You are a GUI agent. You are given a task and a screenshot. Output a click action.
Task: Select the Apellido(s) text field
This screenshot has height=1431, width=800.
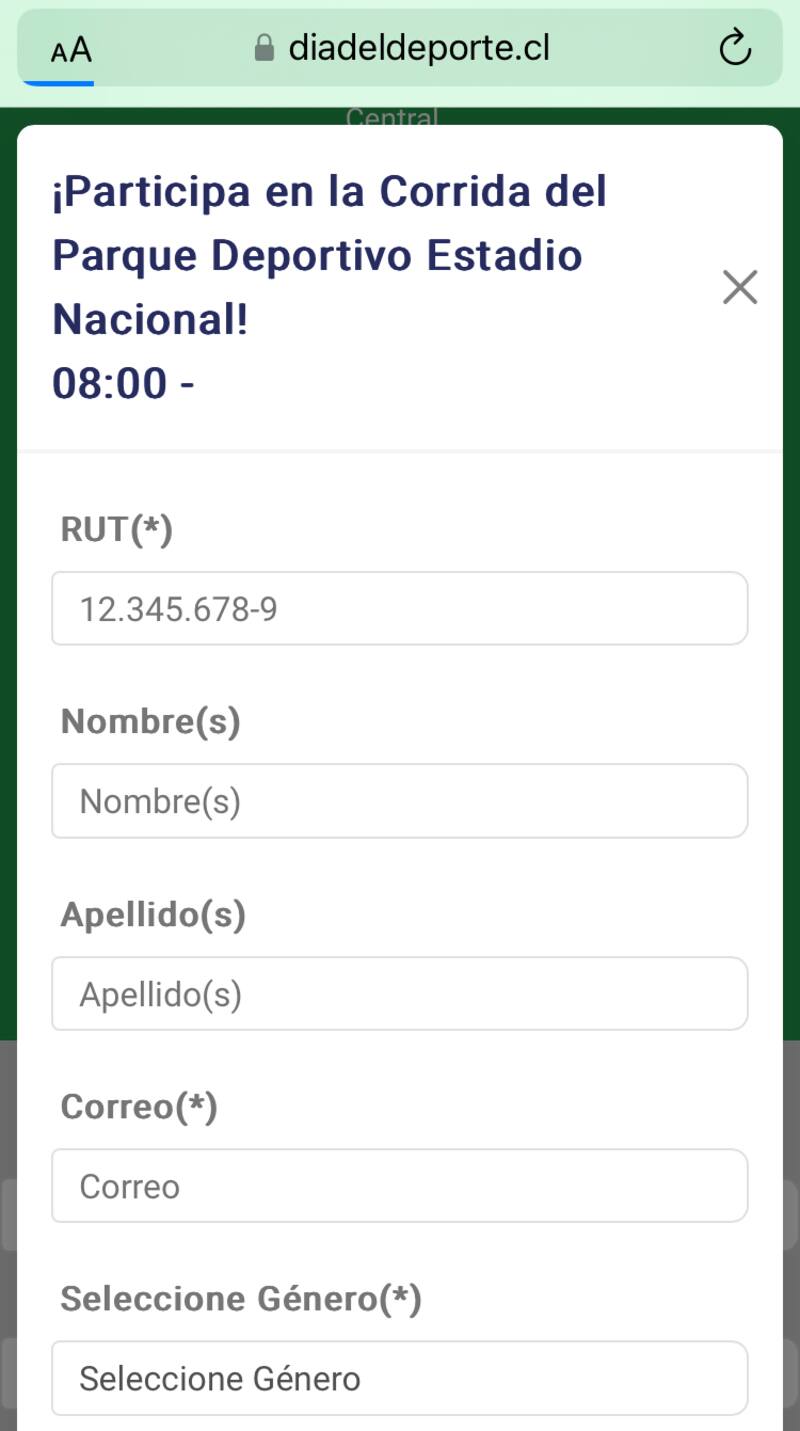point(400,994)
